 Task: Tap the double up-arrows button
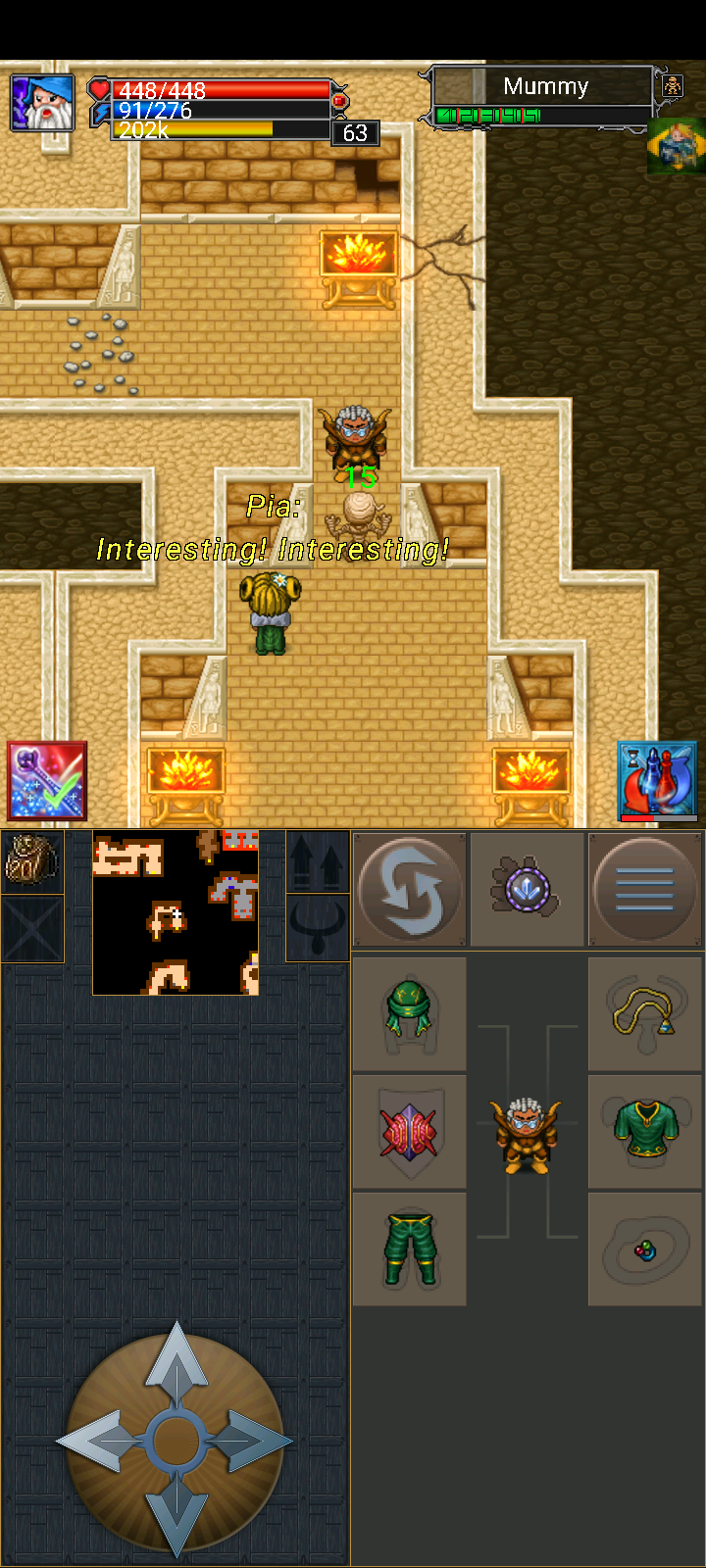point(318,862)
